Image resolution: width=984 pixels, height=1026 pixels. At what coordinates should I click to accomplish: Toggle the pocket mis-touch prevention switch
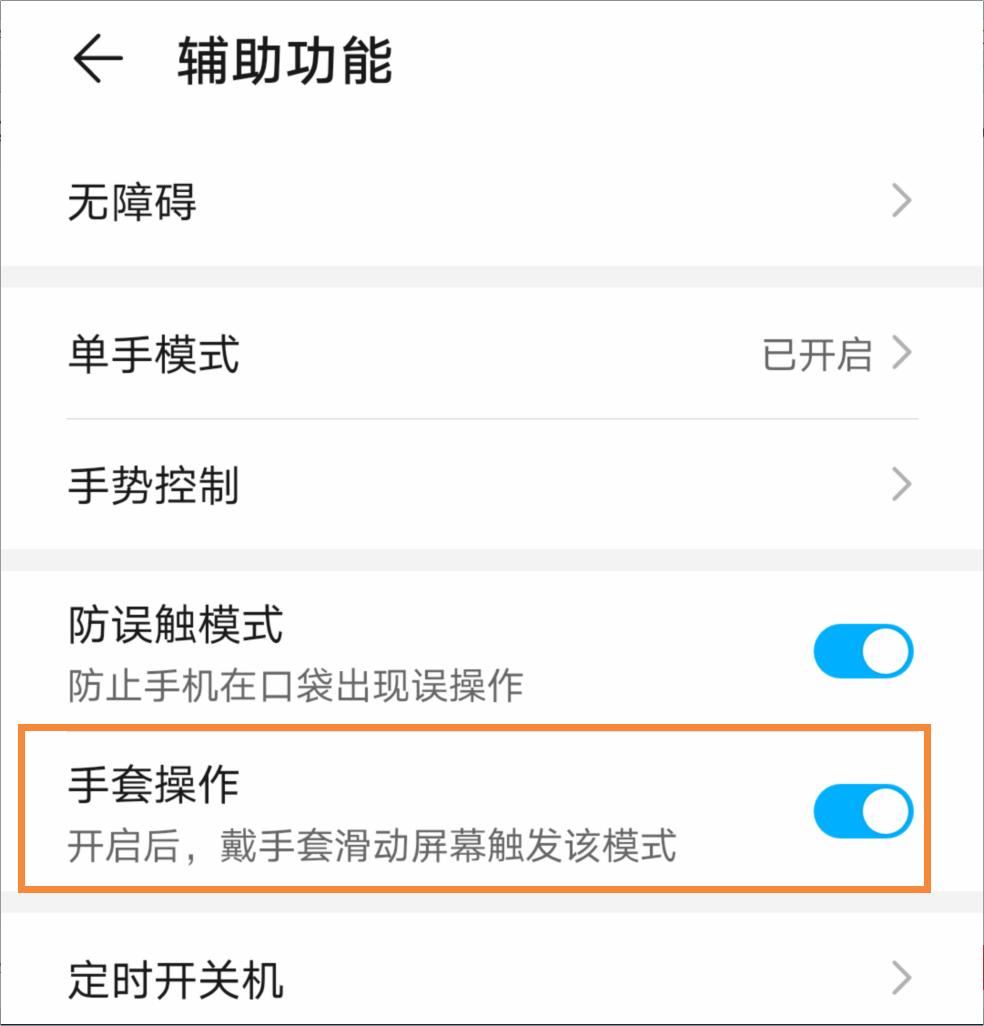[x=862, y=651]
